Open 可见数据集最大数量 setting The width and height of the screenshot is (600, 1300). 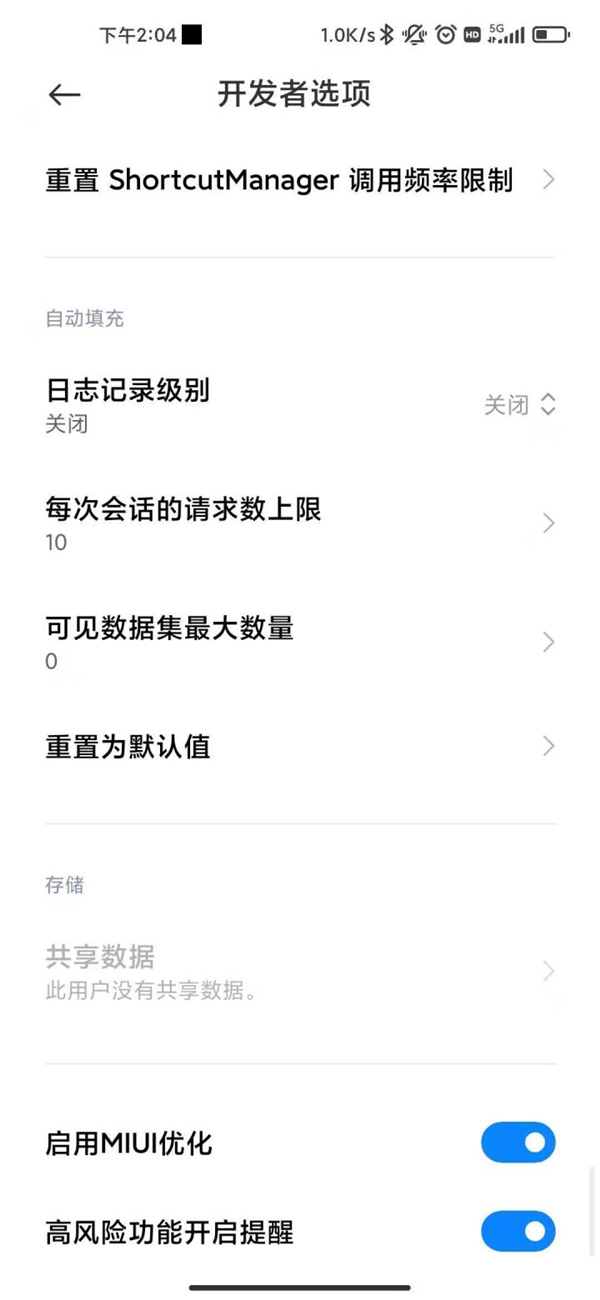tap(299, 642)
